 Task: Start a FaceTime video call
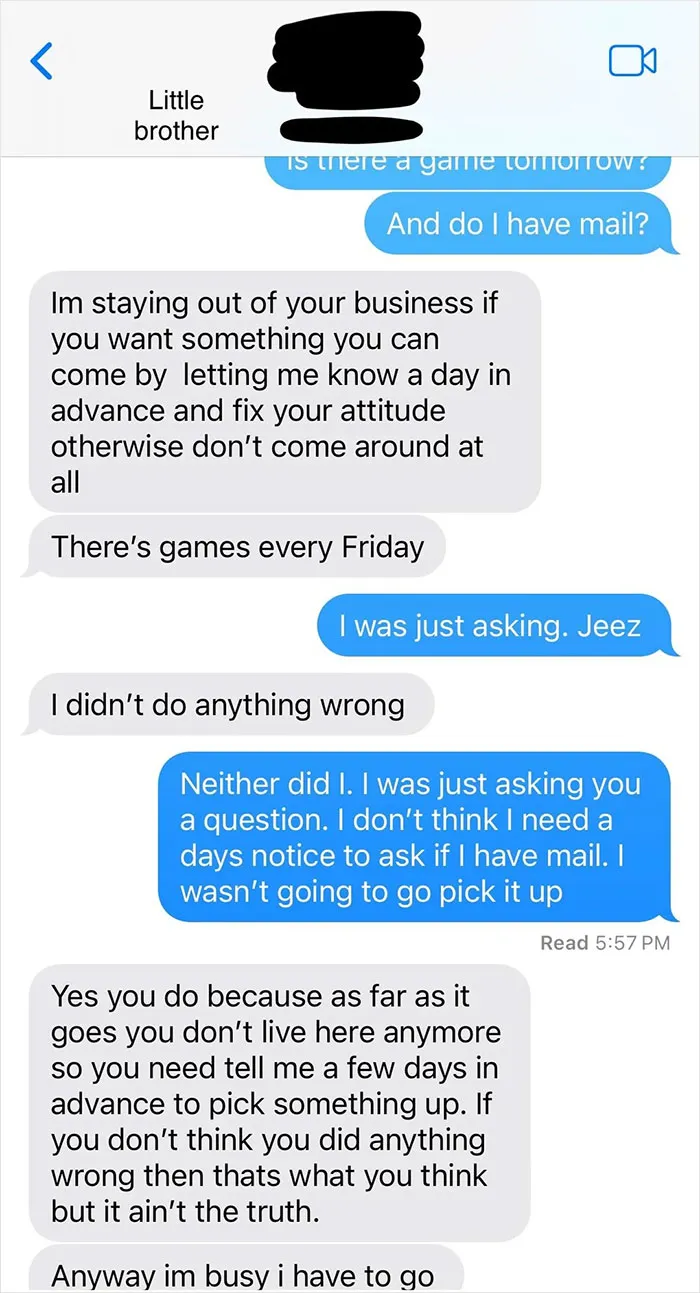coord(632,61)
